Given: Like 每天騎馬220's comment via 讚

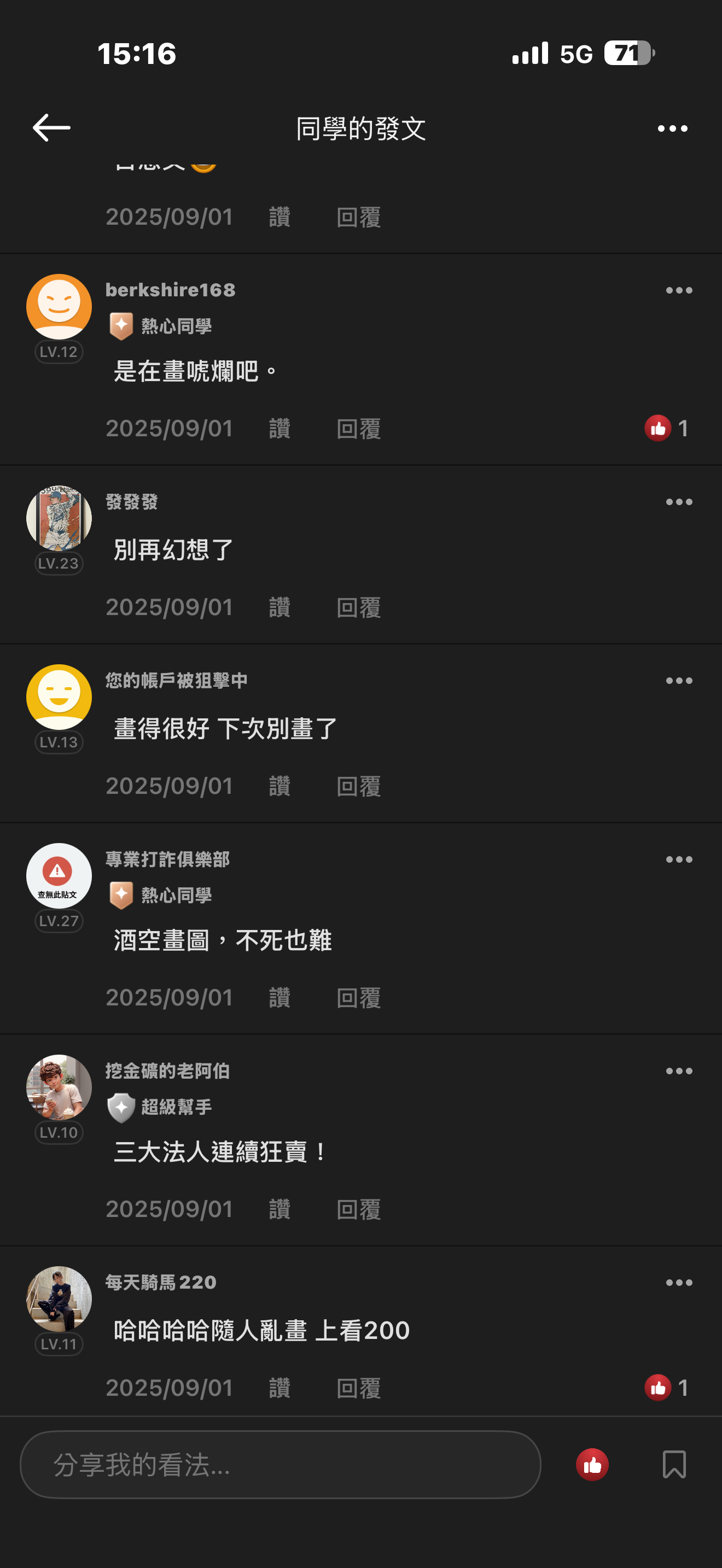Looking at the screenshot, I should coord(280,1388).
